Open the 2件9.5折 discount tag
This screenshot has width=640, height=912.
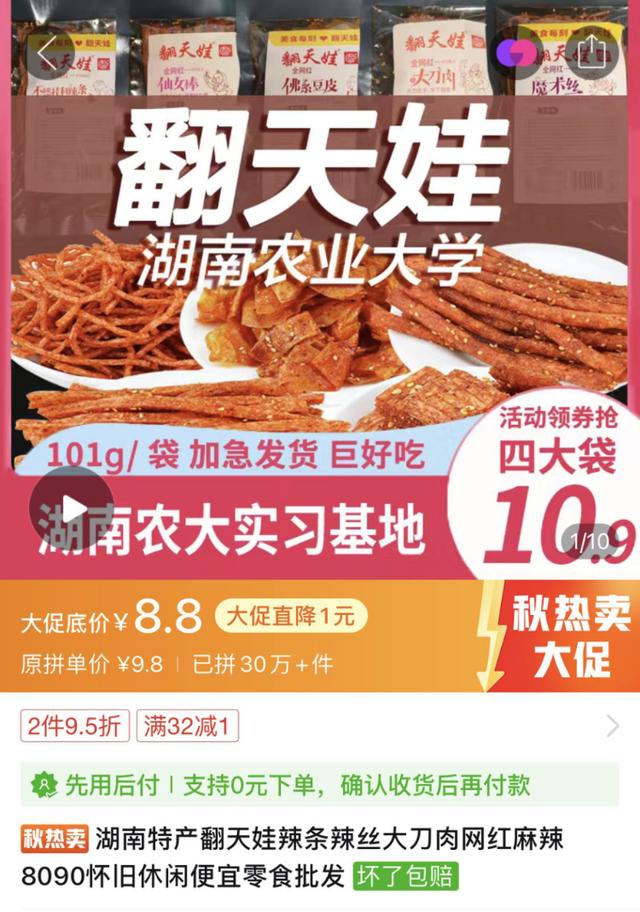pos(76,726)
